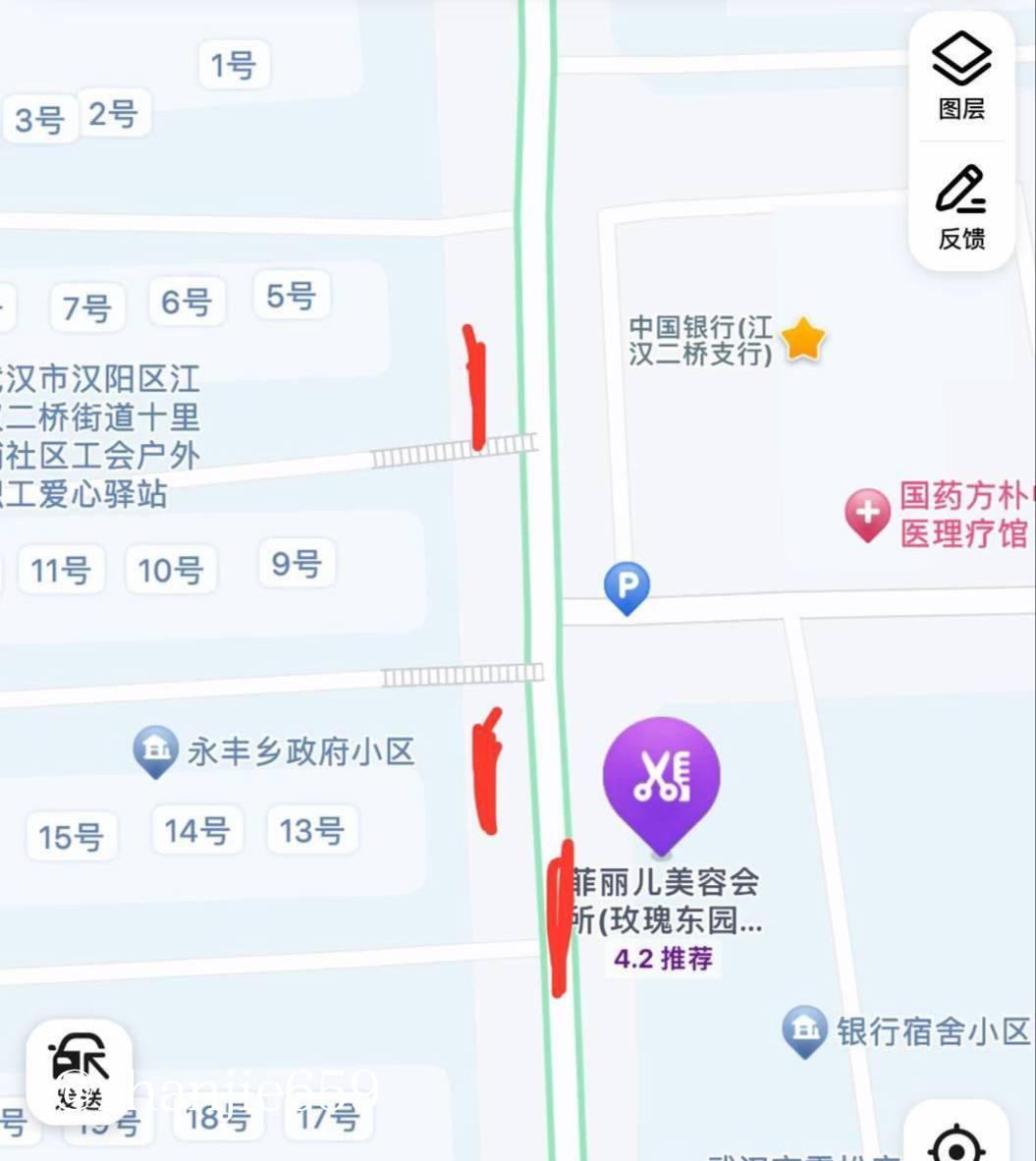Open the 图层 map layers panel
1036x1161 pixels.
[x=960, y=77]
